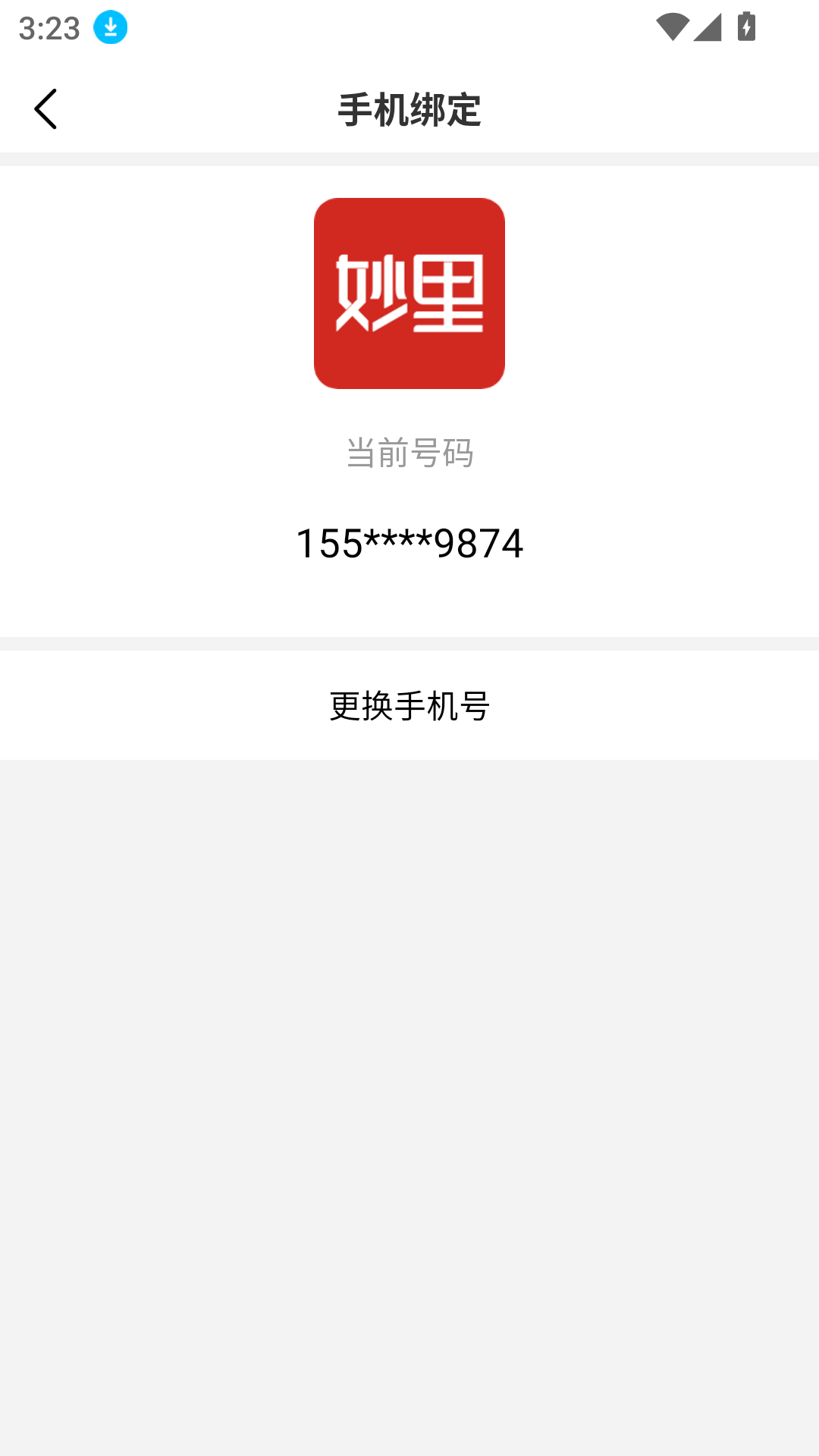
Task: Go back from the 手机绑定 page
Action: point(45,109)
